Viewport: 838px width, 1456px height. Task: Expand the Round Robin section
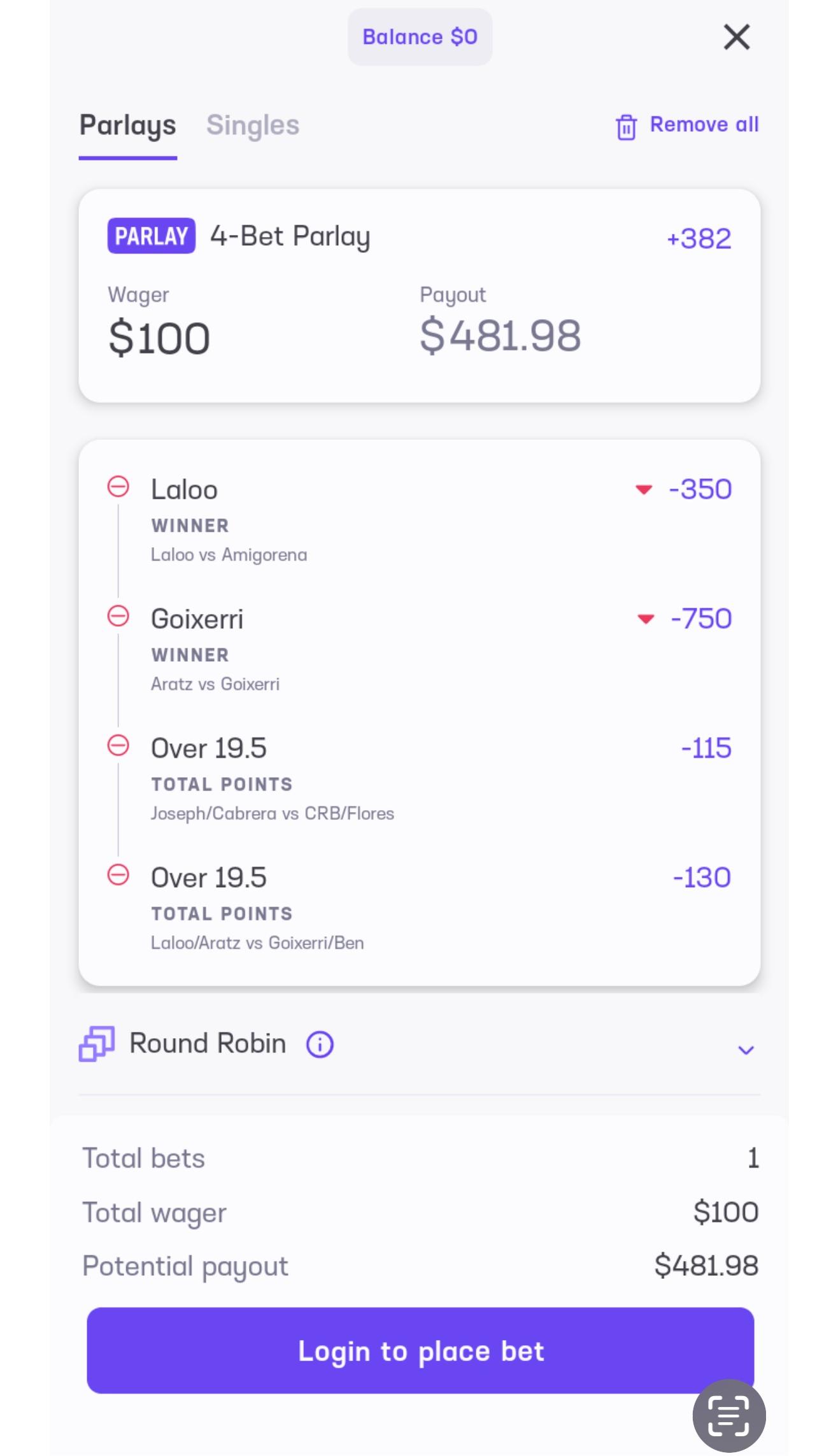pos(746,1050)
